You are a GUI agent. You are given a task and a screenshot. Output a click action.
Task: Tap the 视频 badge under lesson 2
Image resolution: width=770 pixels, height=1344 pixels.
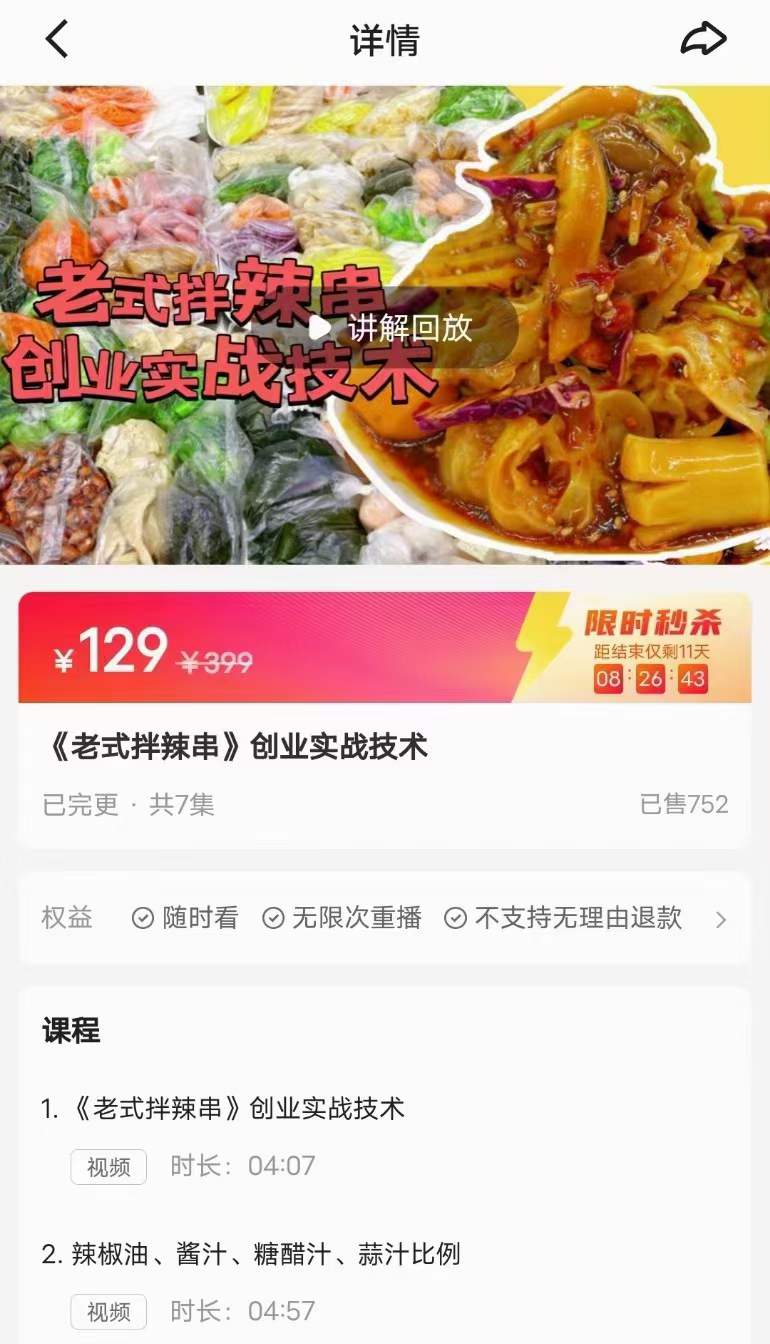(108, 1311)
